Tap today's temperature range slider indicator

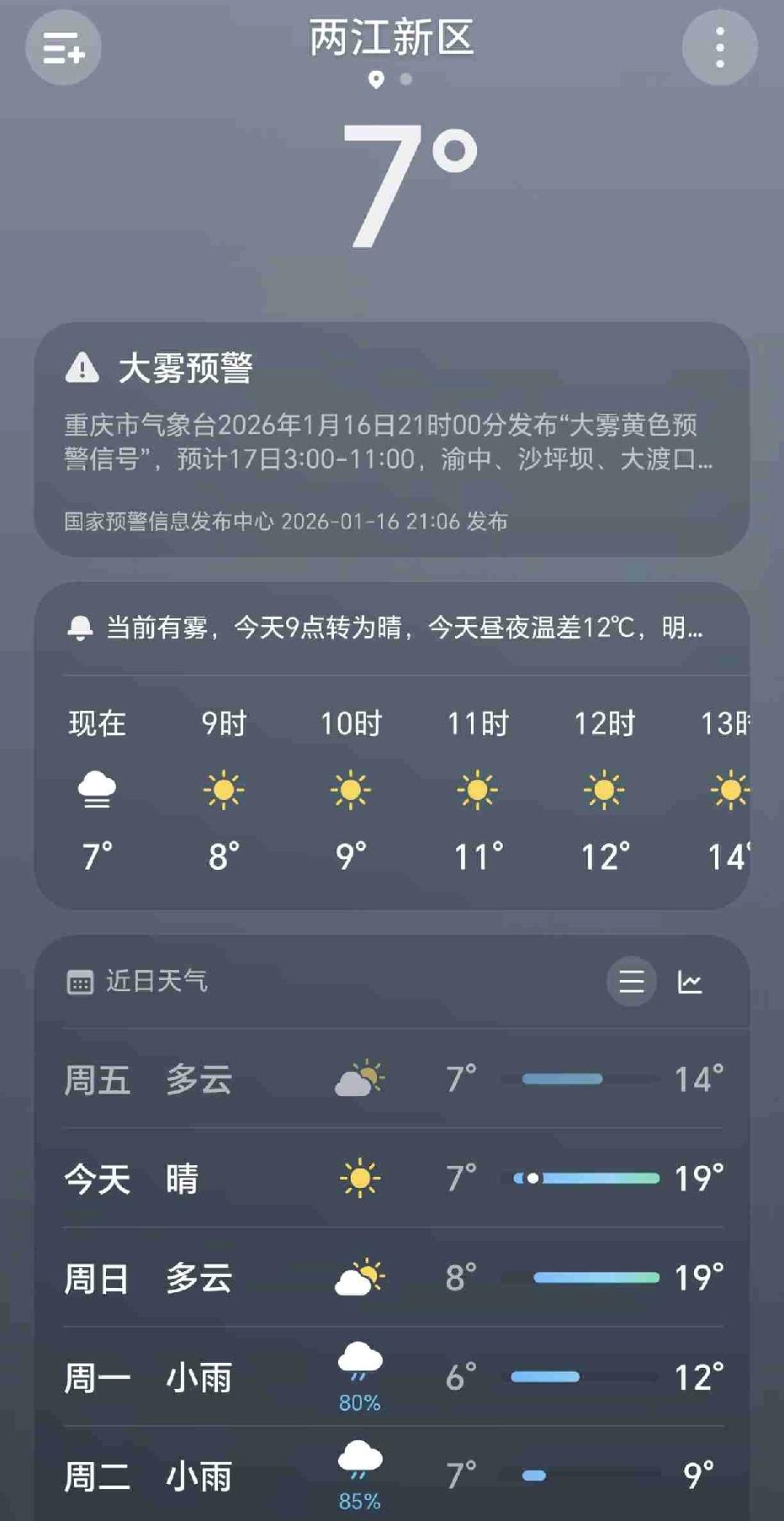pyautogui.click(x=532, y=1179)
